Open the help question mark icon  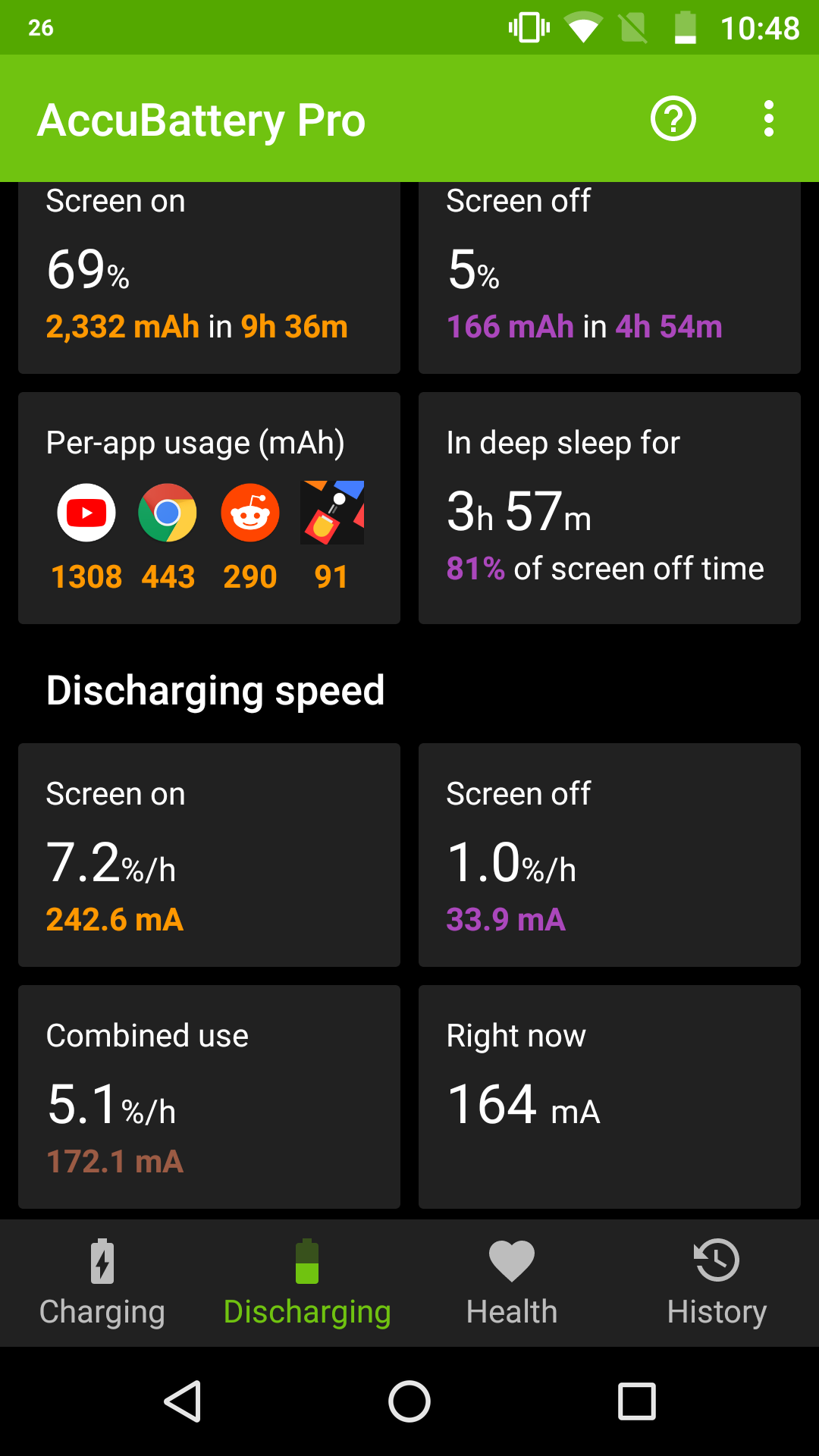pyautogui.click(x=673, y=119)
